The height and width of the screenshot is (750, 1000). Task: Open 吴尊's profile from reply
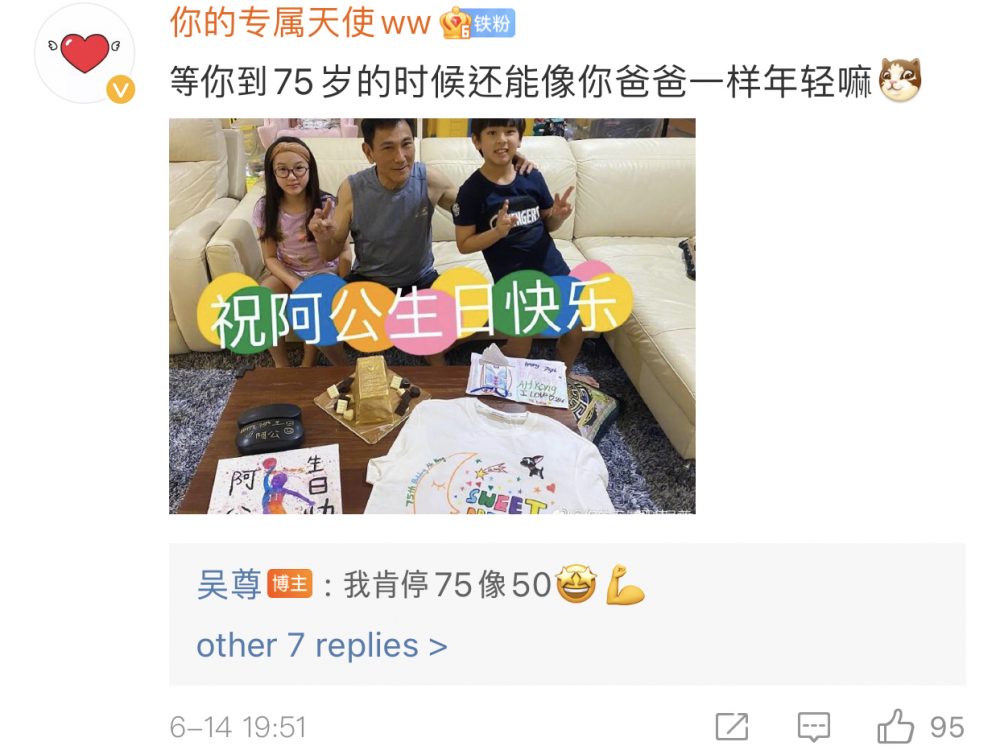[x=229, y=585]
